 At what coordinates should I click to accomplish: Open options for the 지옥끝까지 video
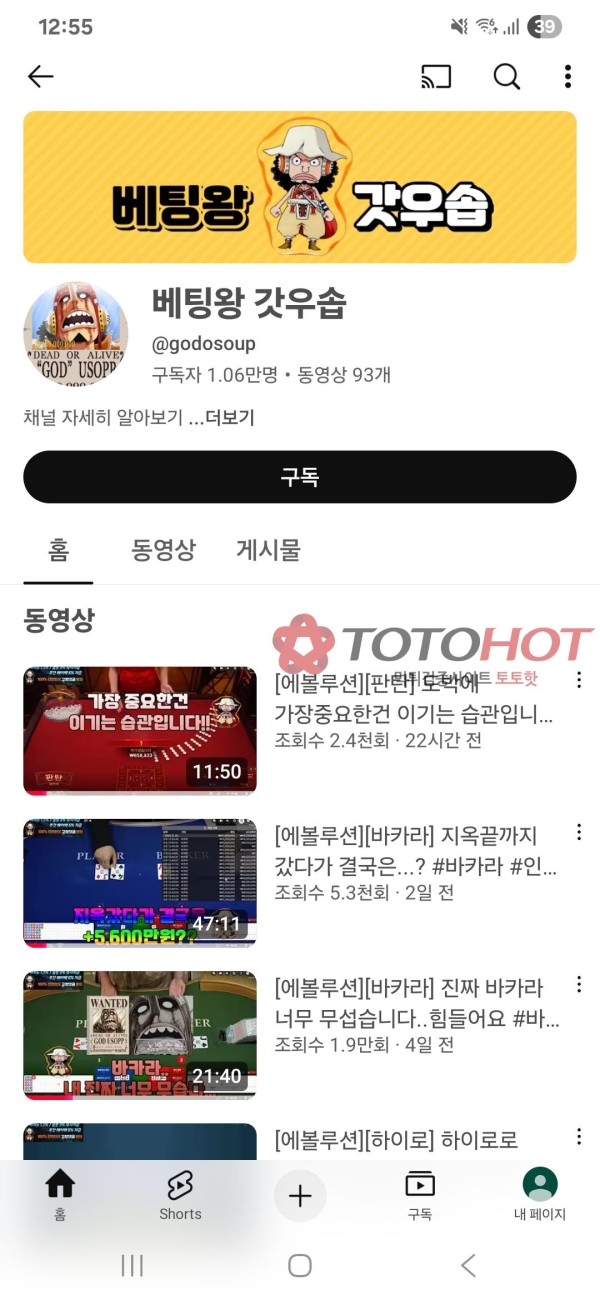pyautogui.click(x=578, y=832)
